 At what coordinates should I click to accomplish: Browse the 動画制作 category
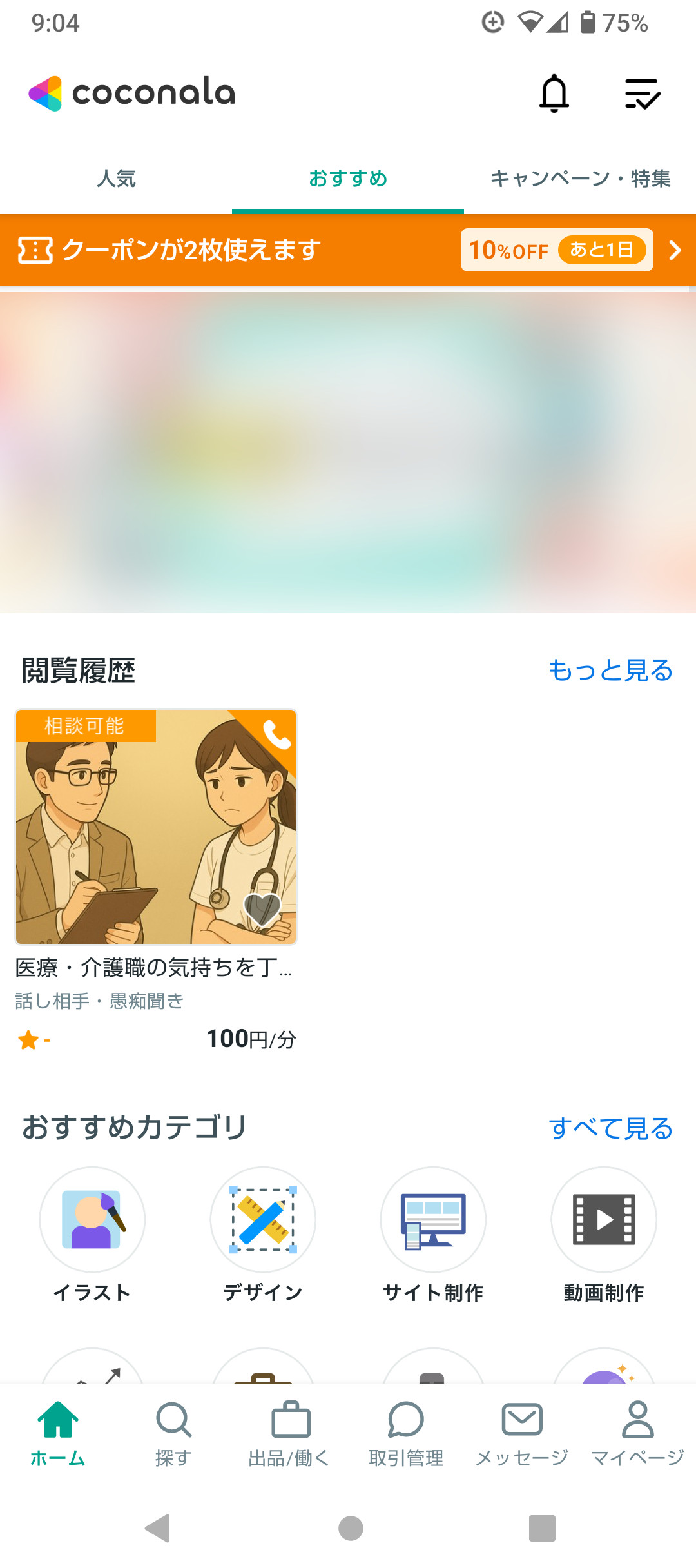pos(604,1220)
